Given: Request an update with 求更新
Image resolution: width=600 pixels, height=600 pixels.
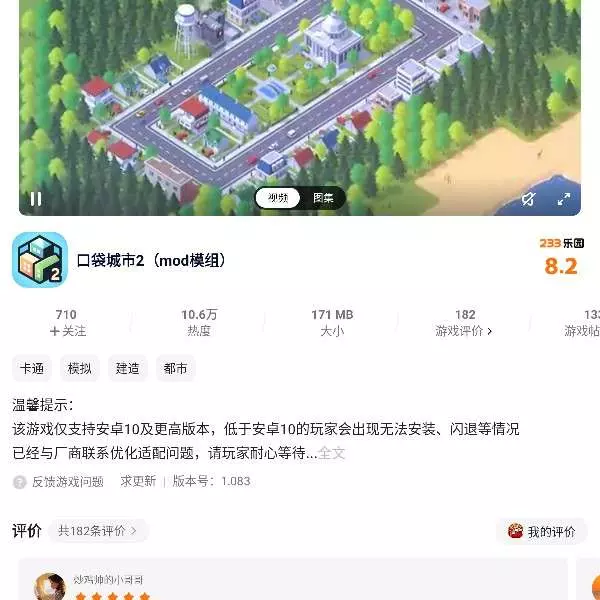Looking at the screenshot, I should (x=138, y=481).
